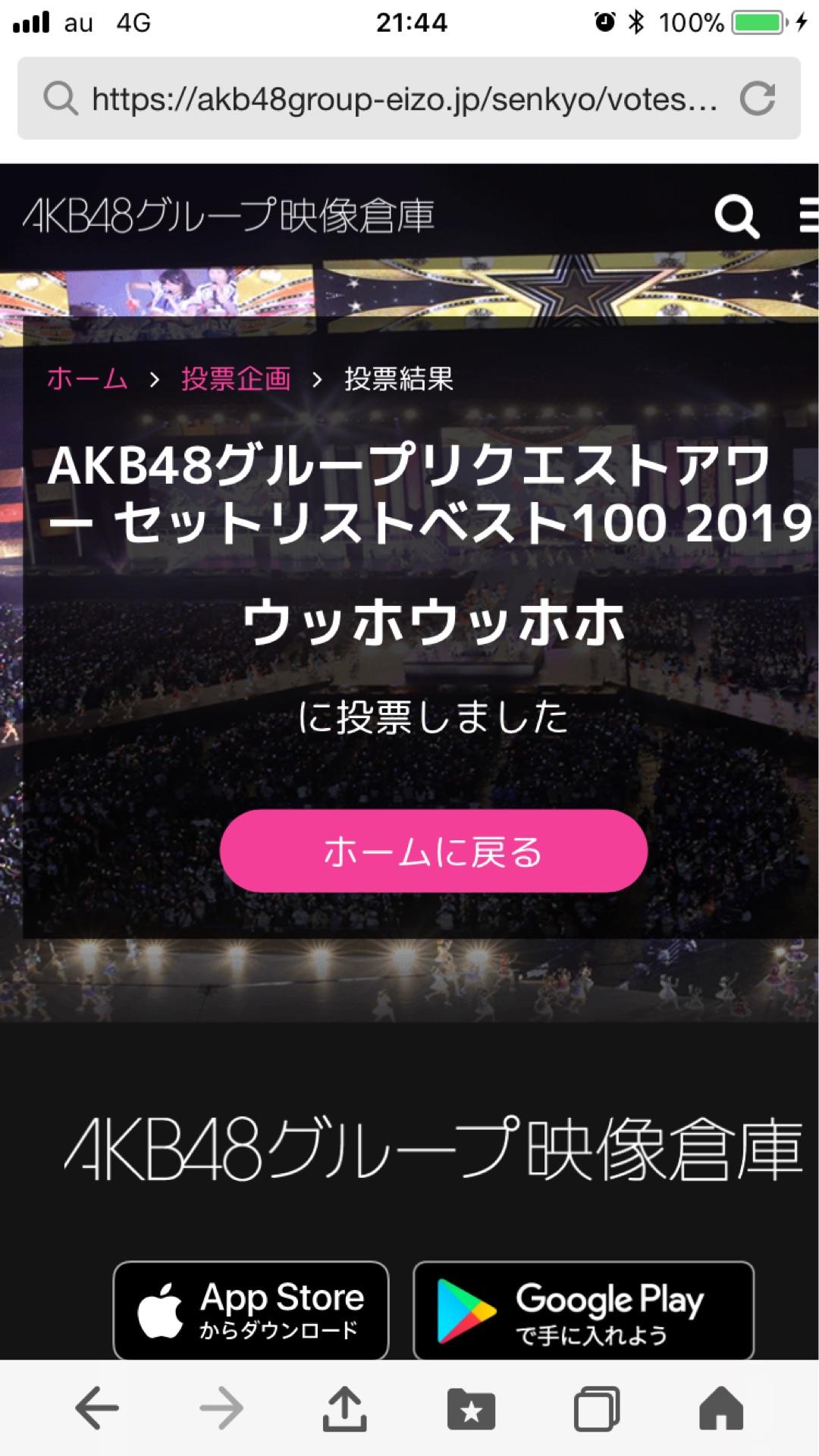This screenshot has height=1456, width=819.
Task: Open the App Store download badge
Action: pos(251,1310)
